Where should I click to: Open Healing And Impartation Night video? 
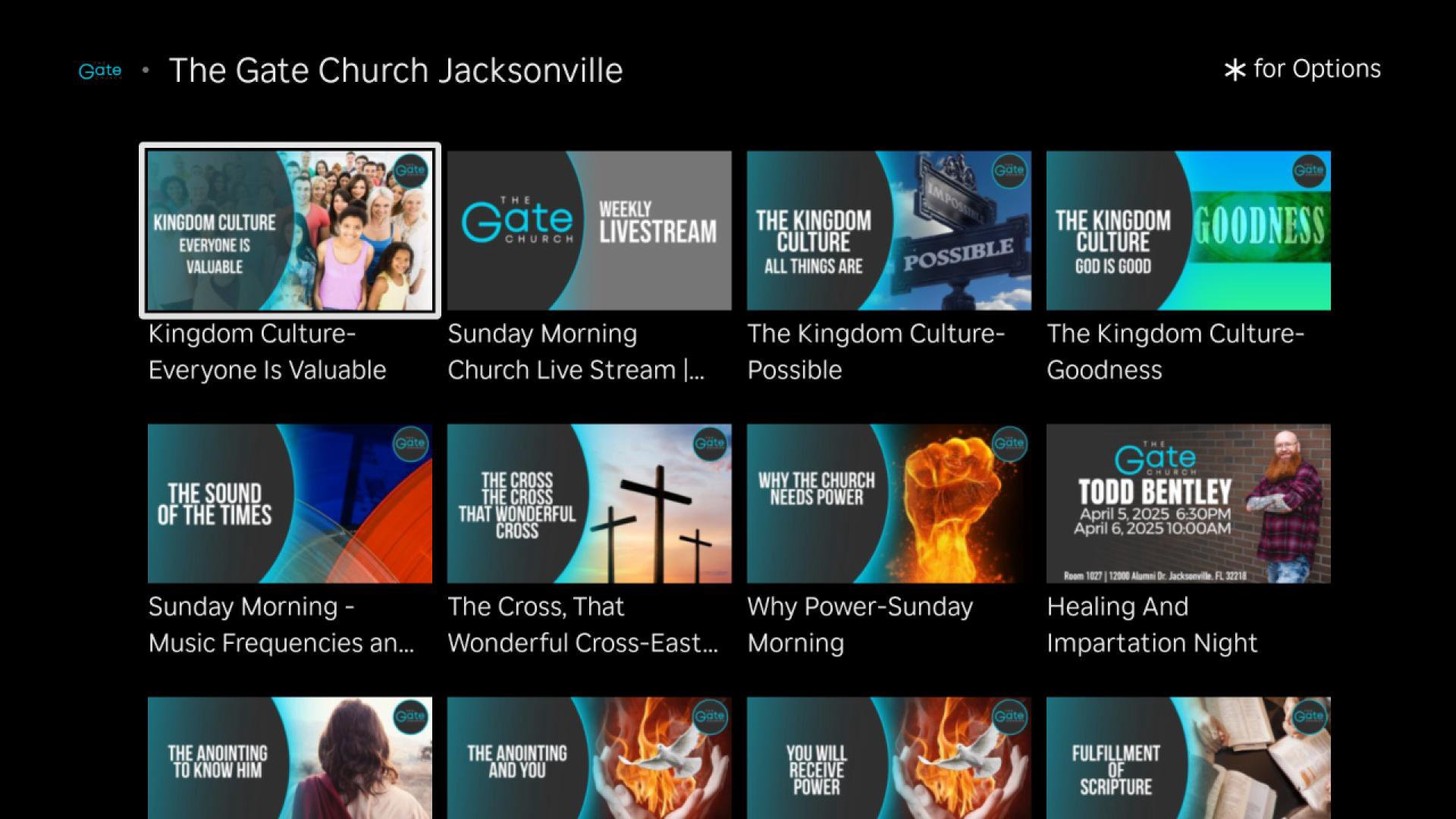[x=1188, y=504]
